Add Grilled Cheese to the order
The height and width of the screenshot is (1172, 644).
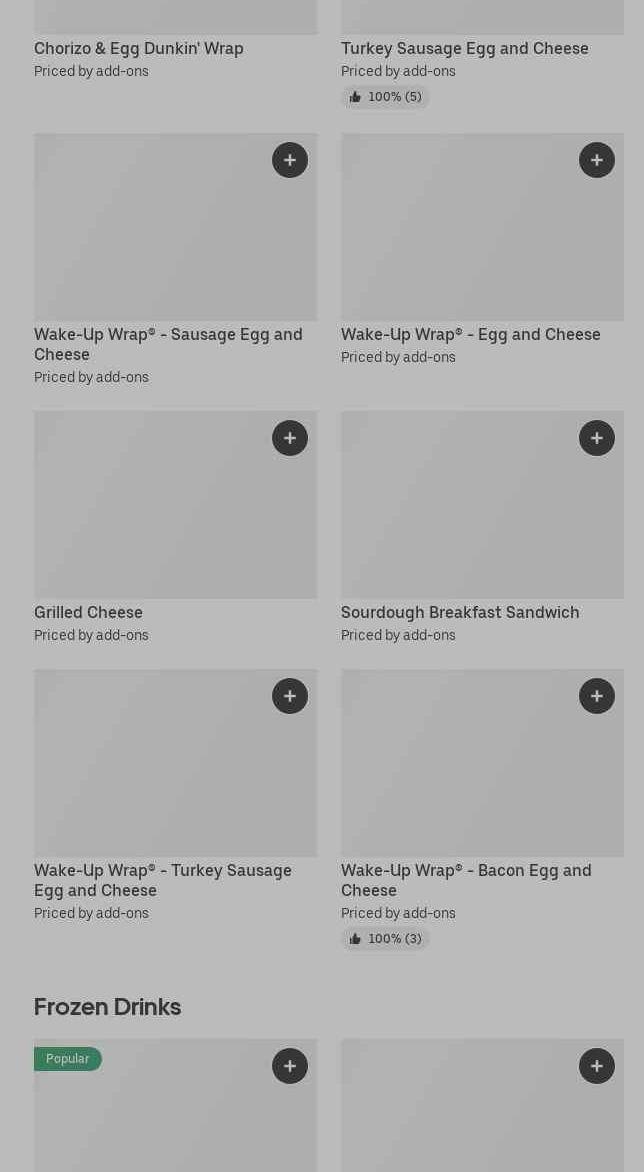pos(290,438)
